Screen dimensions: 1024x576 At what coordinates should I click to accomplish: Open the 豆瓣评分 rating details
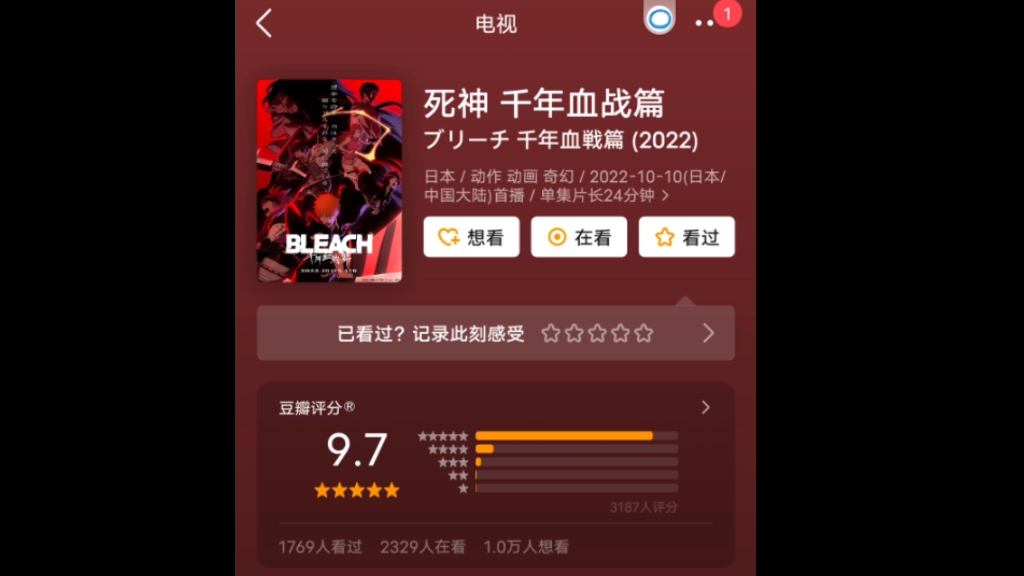[705, 407]
